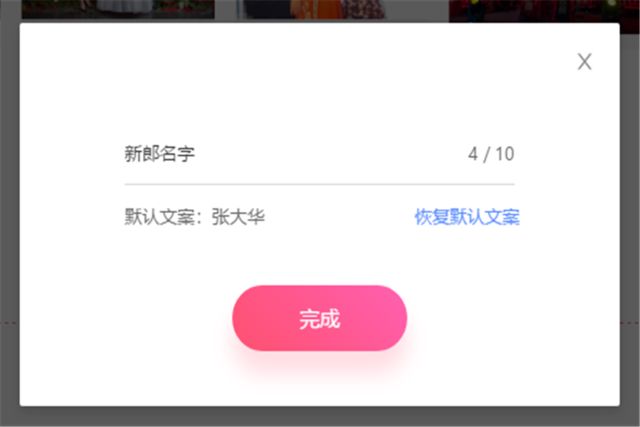640x427 pixels.
Task: Tap the 新郎名字 text field
Action: 290,155
